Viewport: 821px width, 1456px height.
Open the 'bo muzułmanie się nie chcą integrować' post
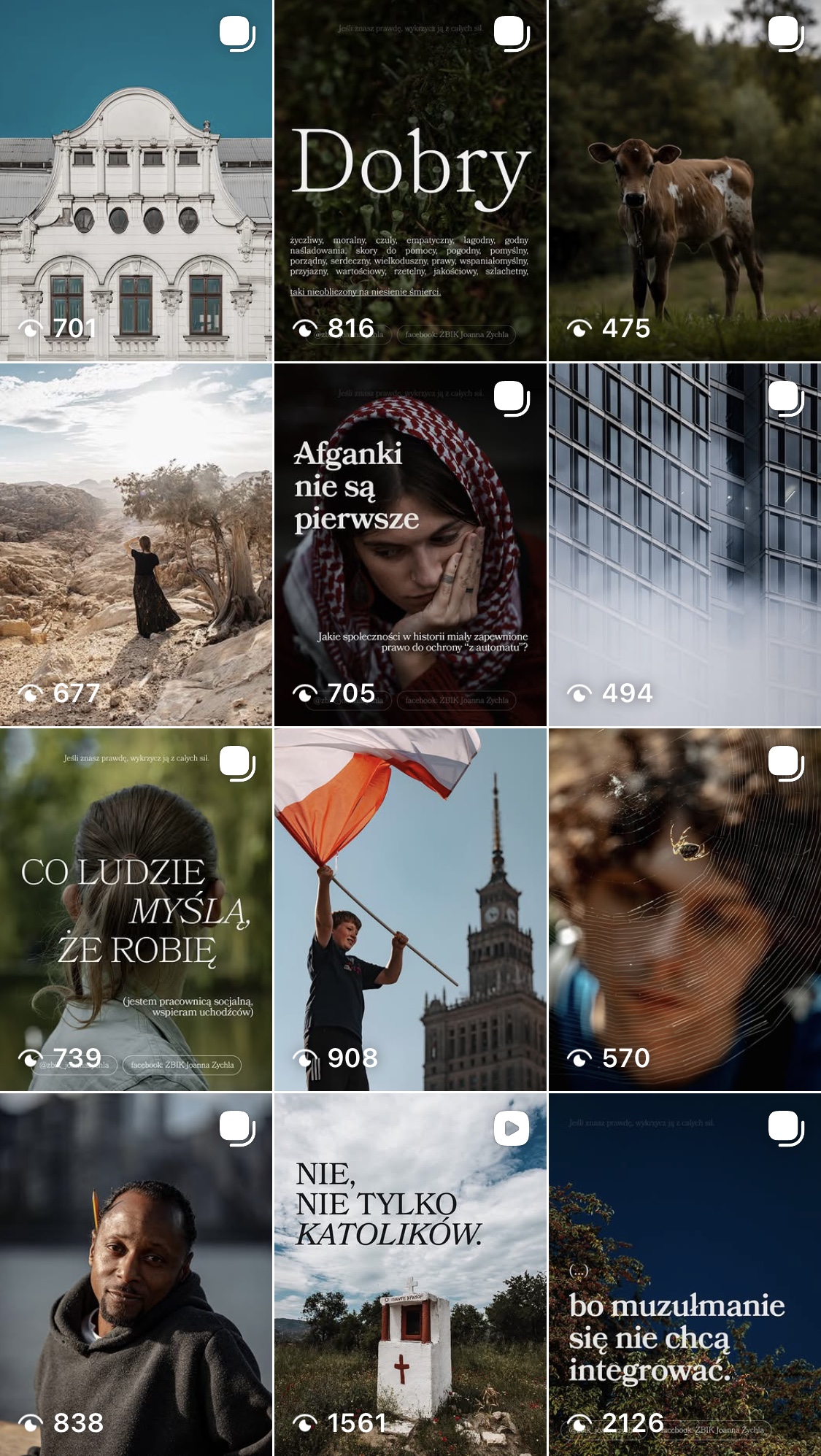[x=685, y=1274]
